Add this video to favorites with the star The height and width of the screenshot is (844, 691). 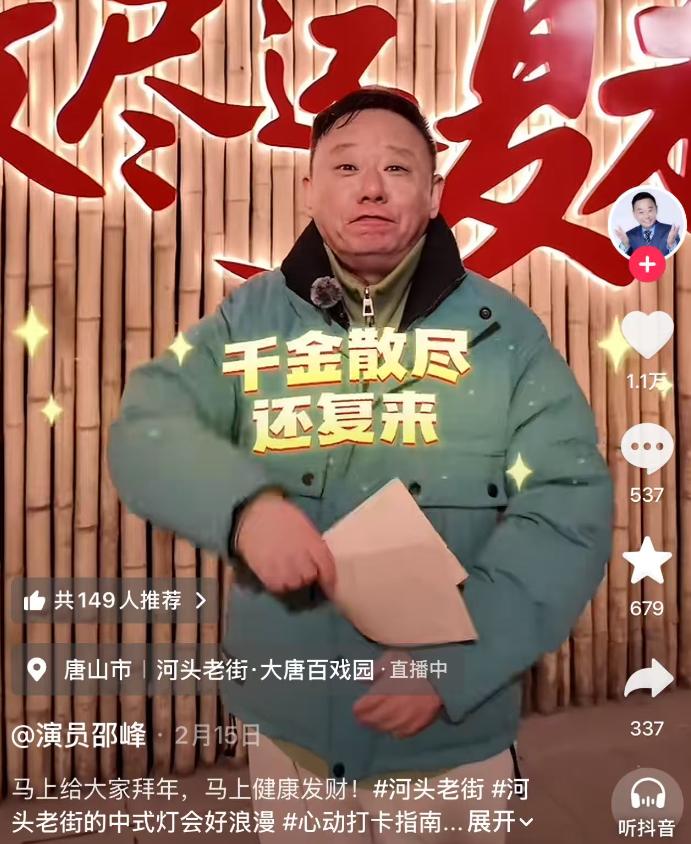[647, 562]
